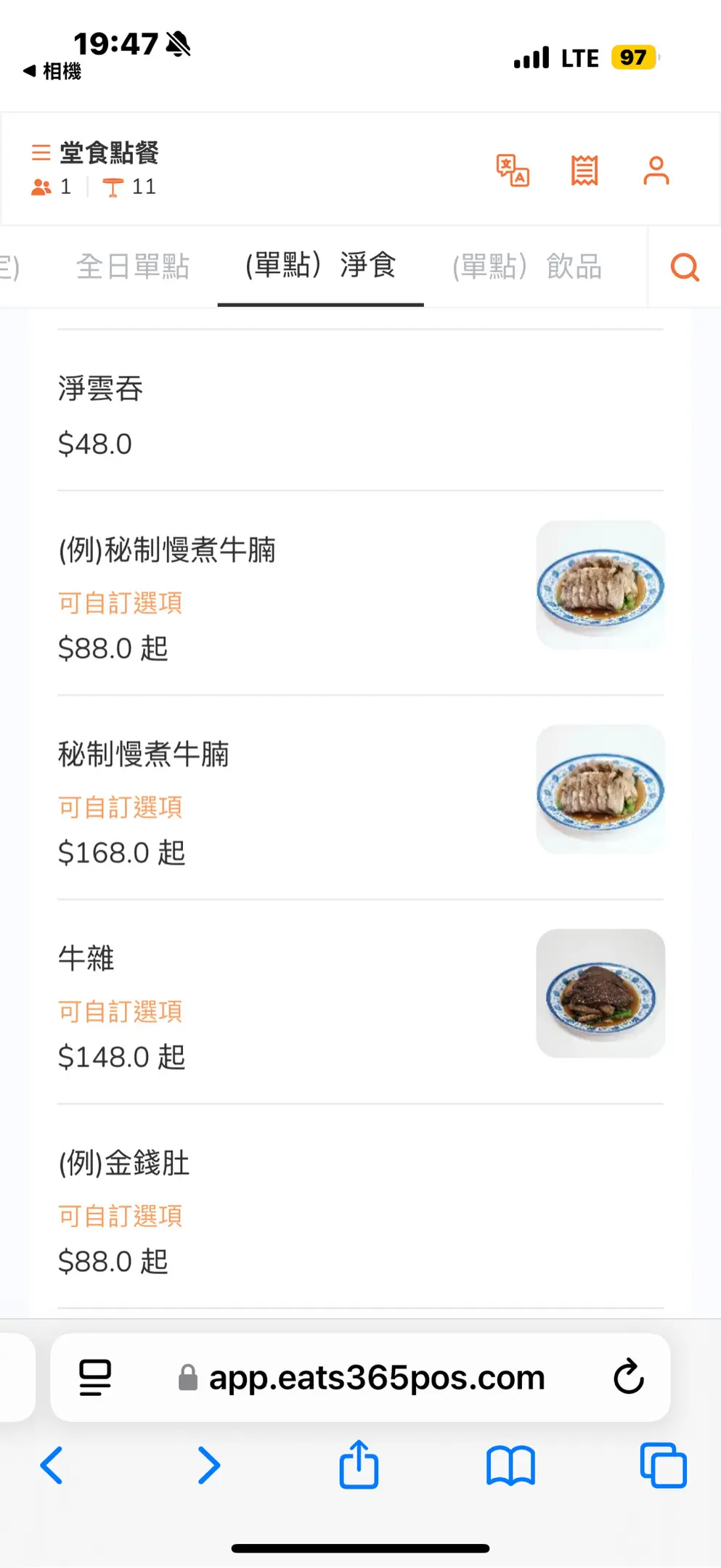
Task: Open the hamburger menu beside 堂食點餐
Action: click(x=41, y=152)
